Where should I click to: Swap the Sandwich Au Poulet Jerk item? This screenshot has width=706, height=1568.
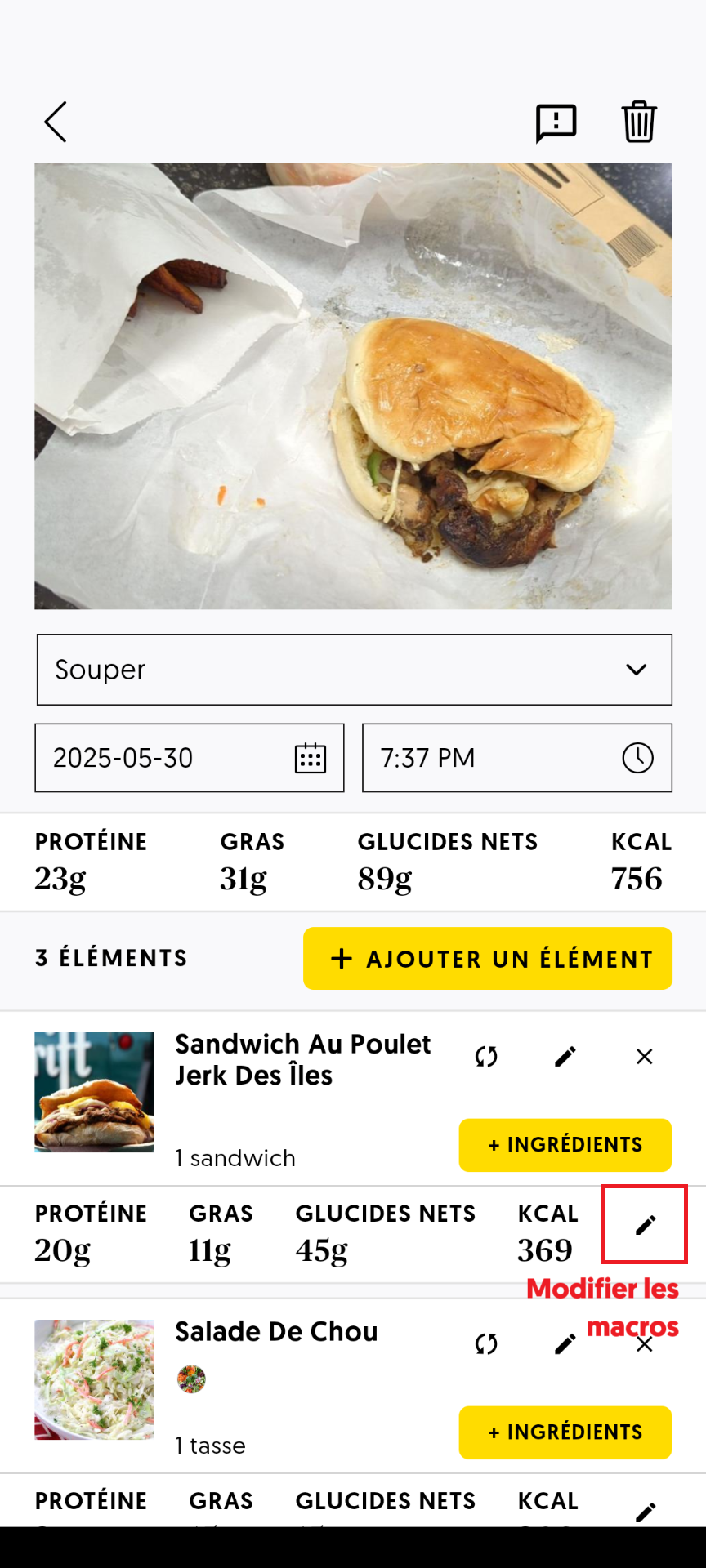pos(486,1057)
